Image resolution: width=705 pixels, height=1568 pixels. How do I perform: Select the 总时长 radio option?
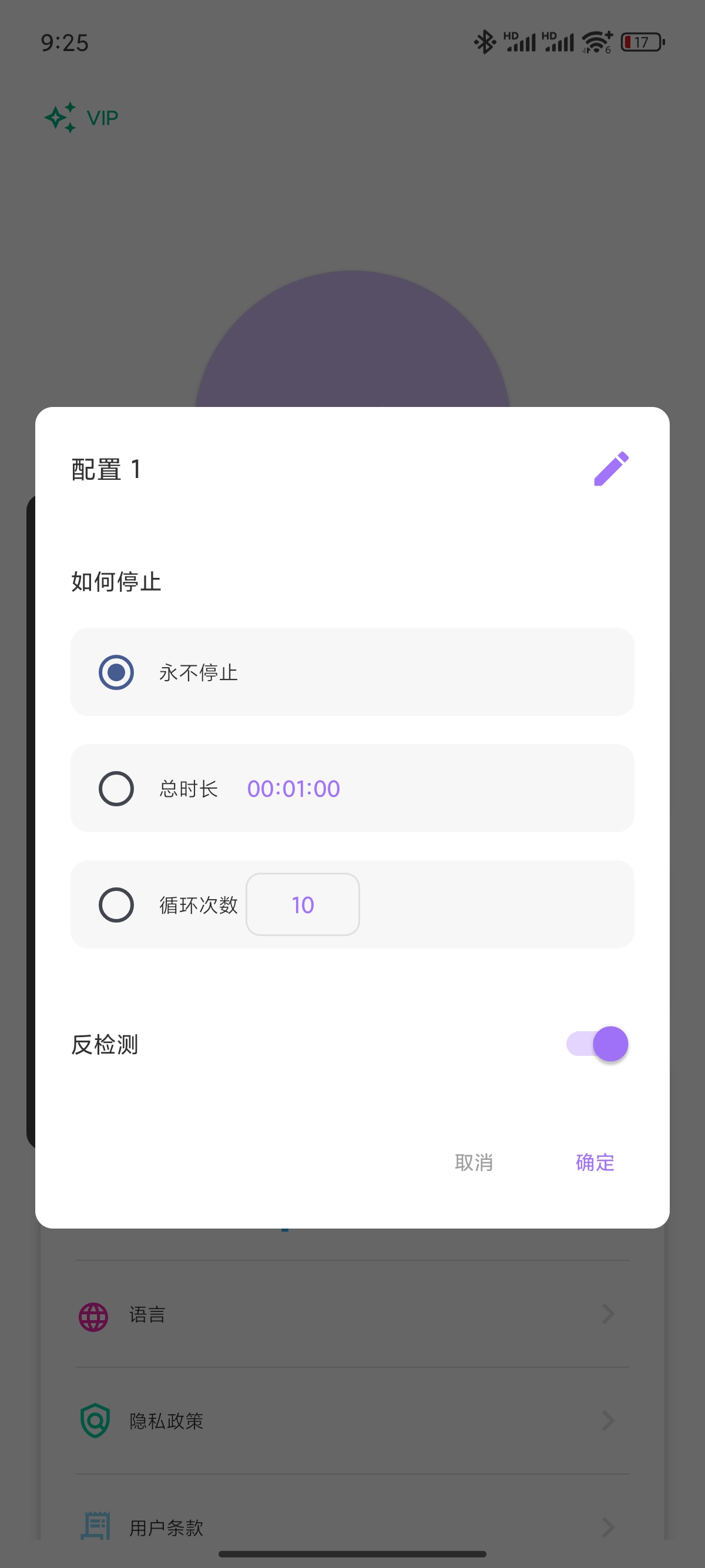point(116,788)
